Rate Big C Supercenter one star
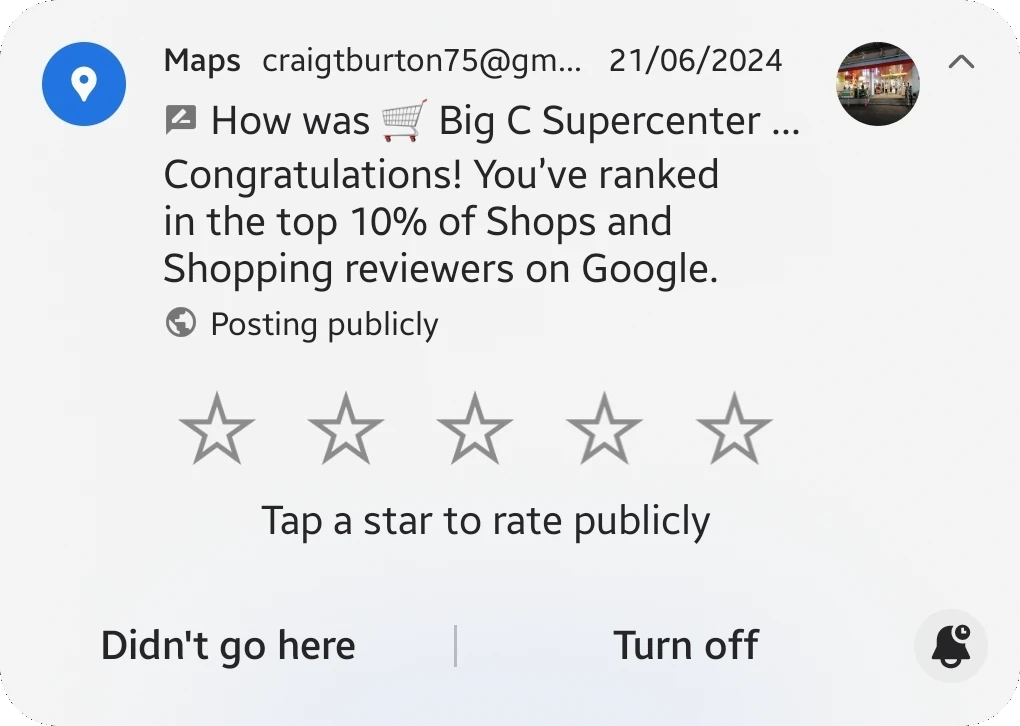1020x726 pixels. coord(216,429)
